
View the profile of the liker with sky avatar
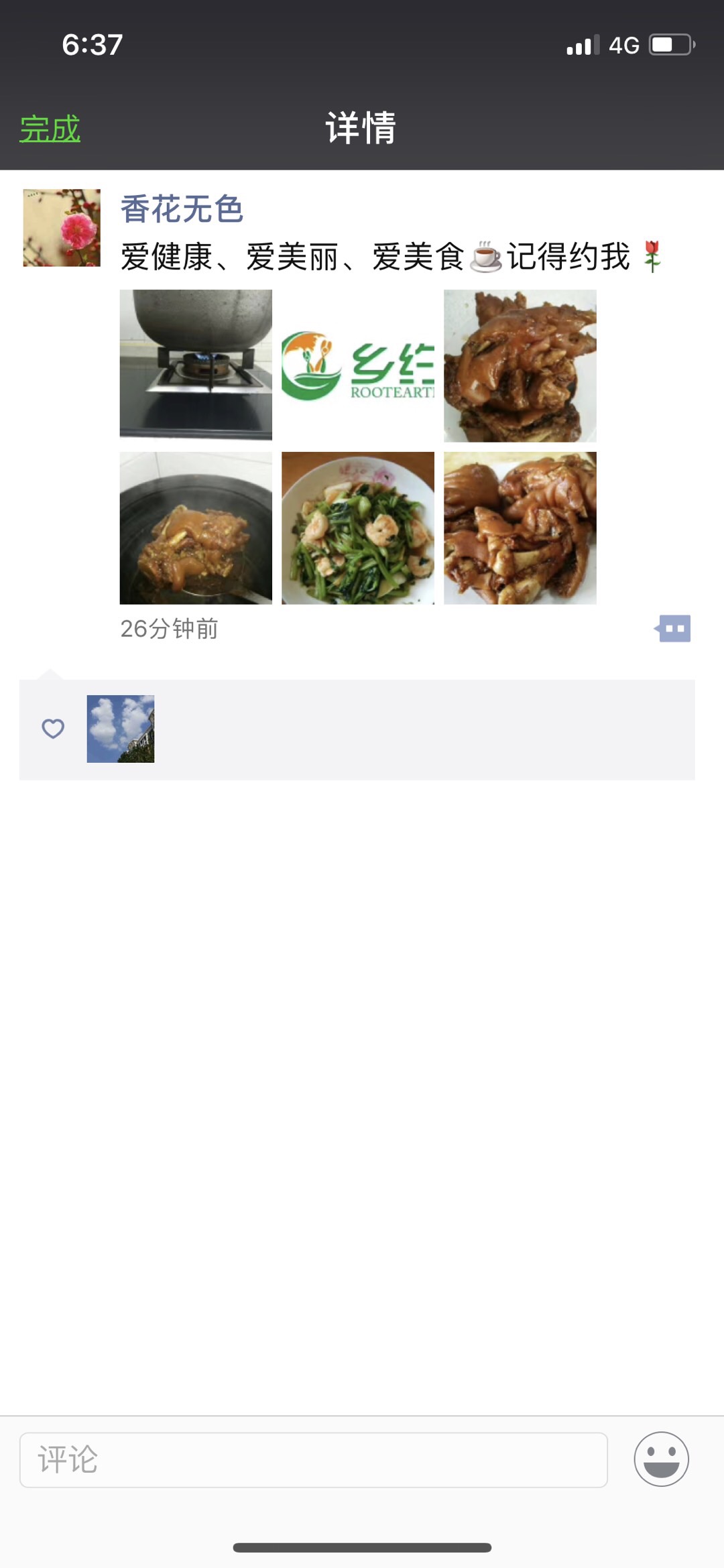(121, 729)
